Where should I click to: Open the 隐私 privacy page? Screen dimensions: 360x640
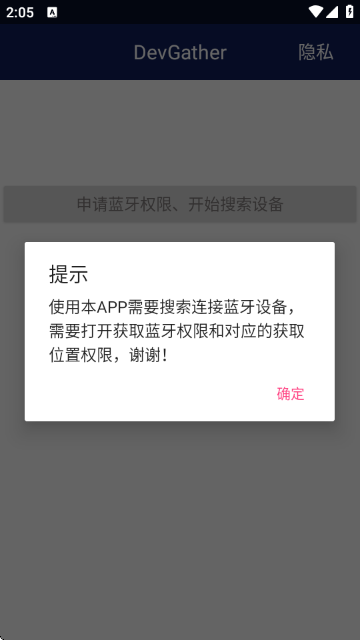[316, 52]
